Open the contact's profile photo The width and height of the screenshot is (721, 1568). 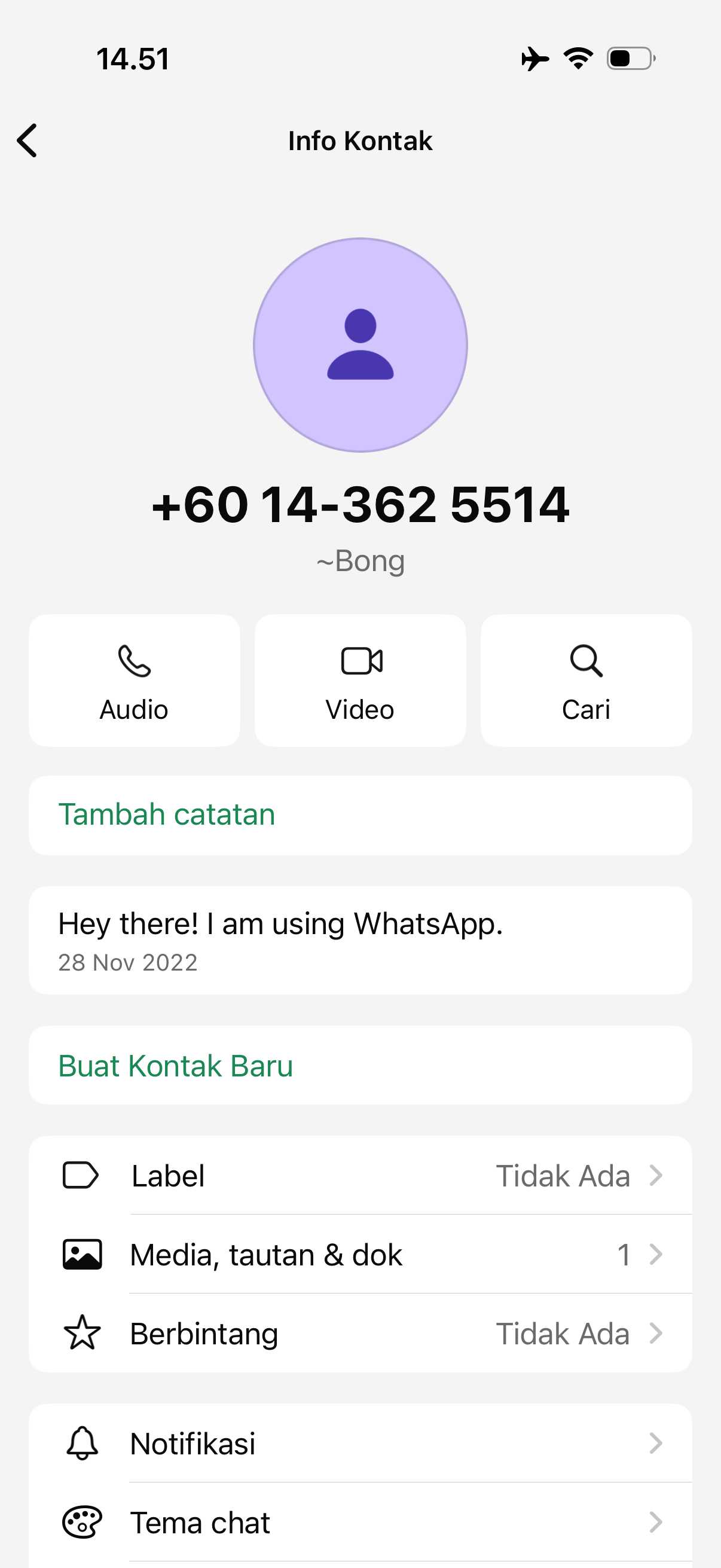(360, 344)
